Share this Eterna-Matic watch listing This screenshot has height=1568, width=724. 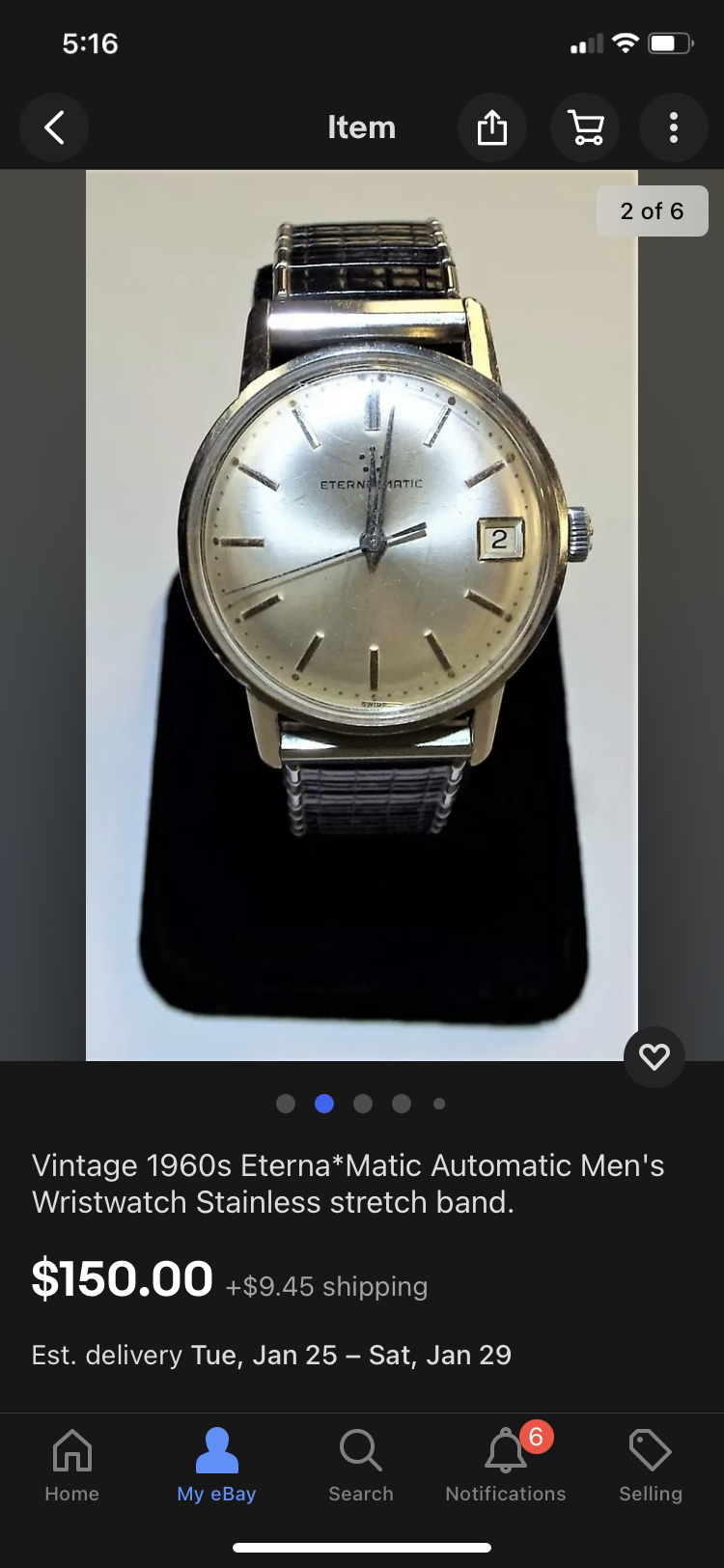[491, 127]
